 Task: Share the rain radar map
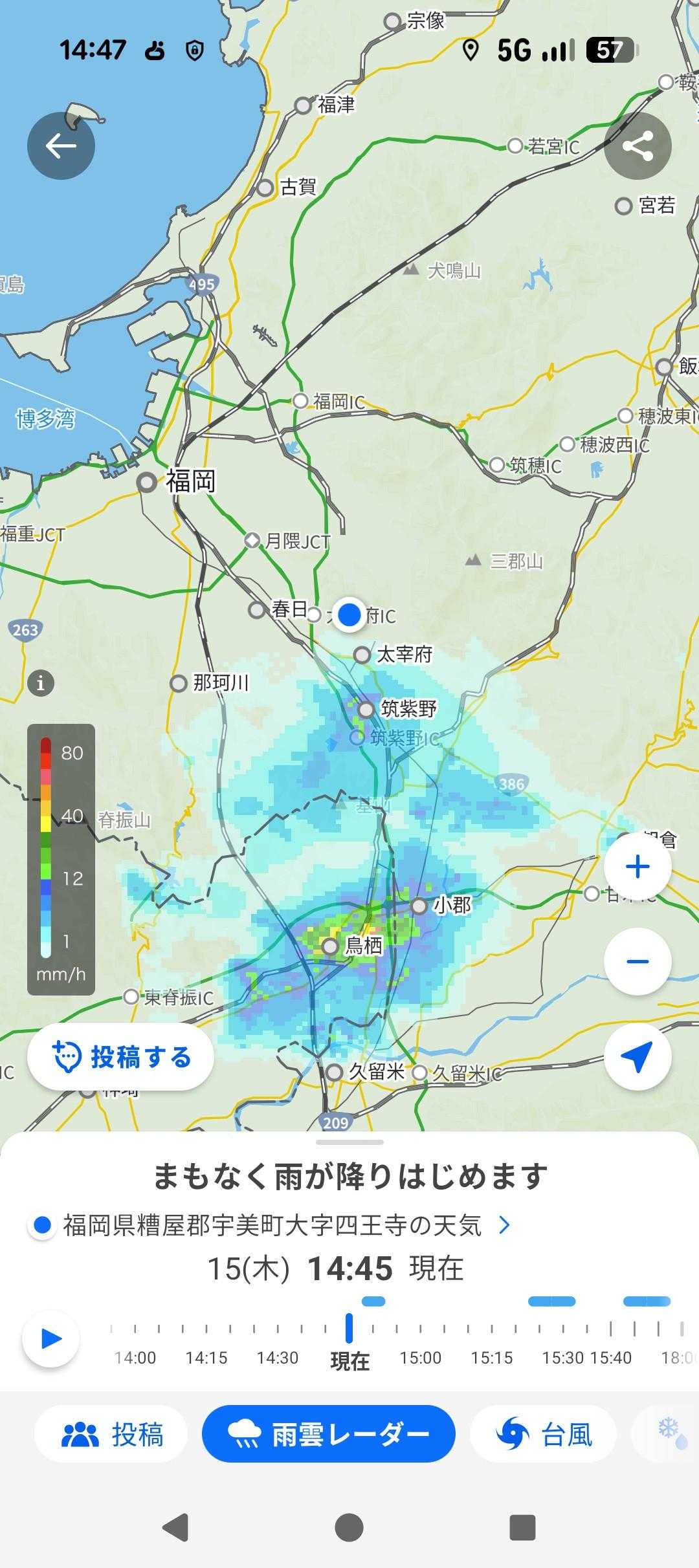click(638, 146)
